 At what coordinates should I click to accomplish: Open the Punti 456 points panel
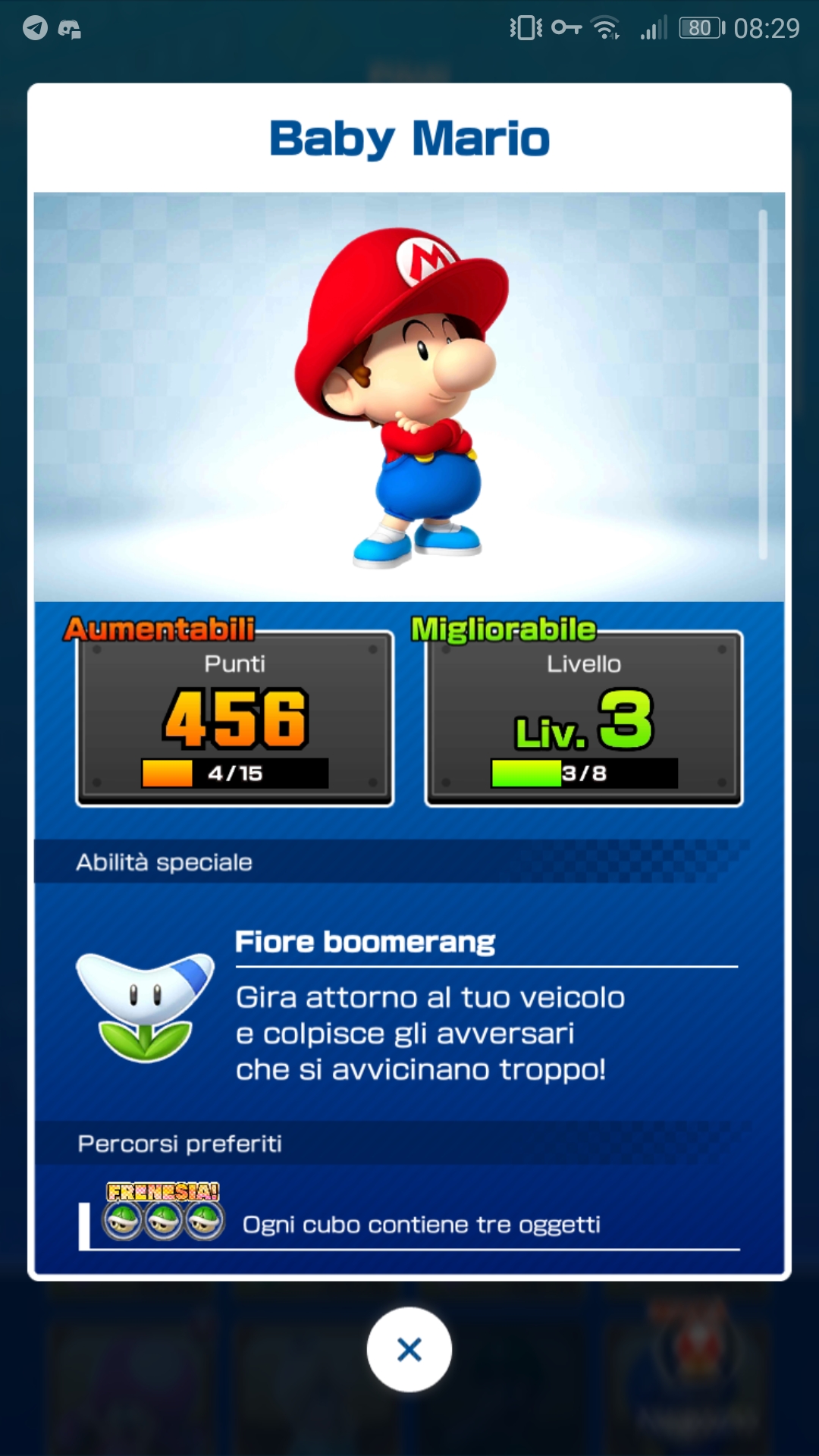click(235, 718)
